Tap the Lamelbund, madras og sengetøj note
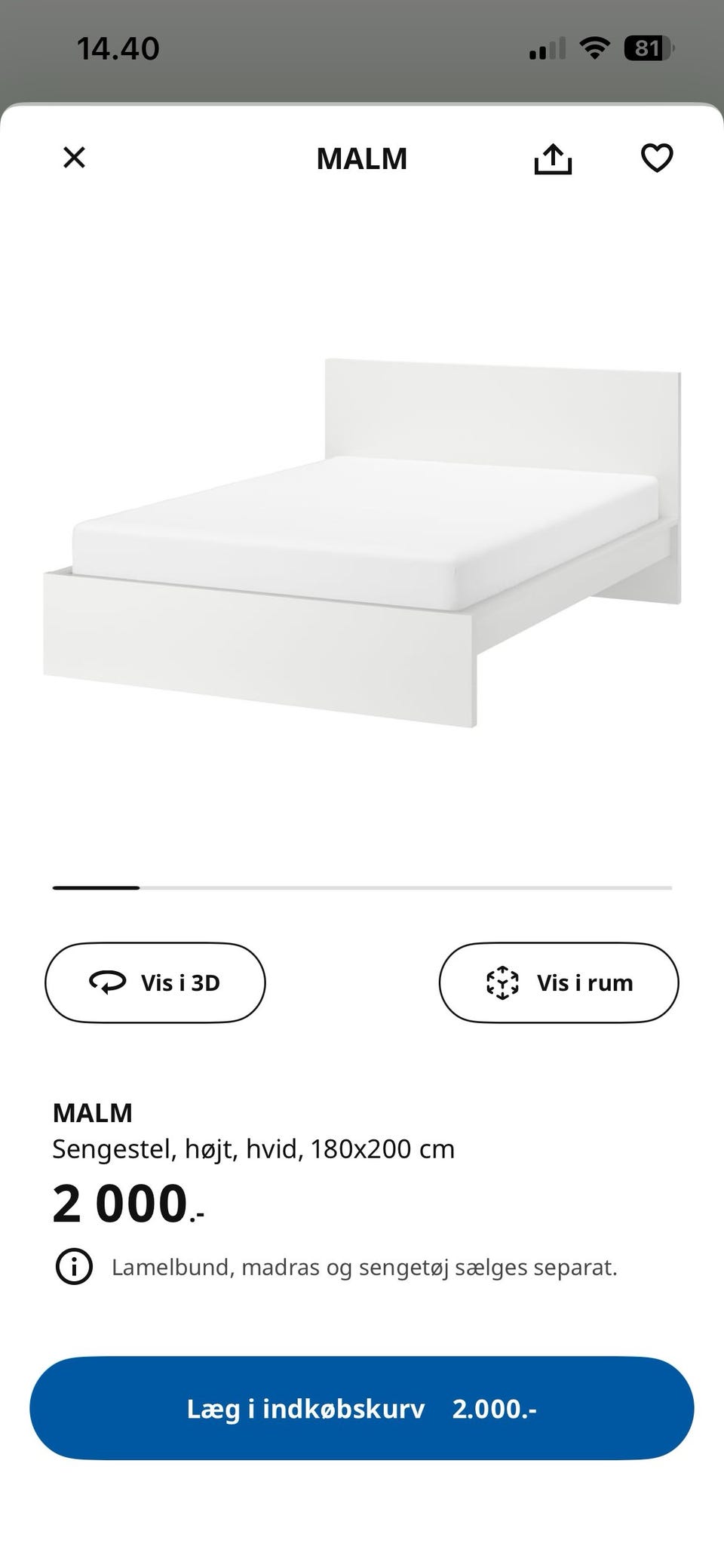Screen dimensions: 724x1568 tap(364, 1267)
